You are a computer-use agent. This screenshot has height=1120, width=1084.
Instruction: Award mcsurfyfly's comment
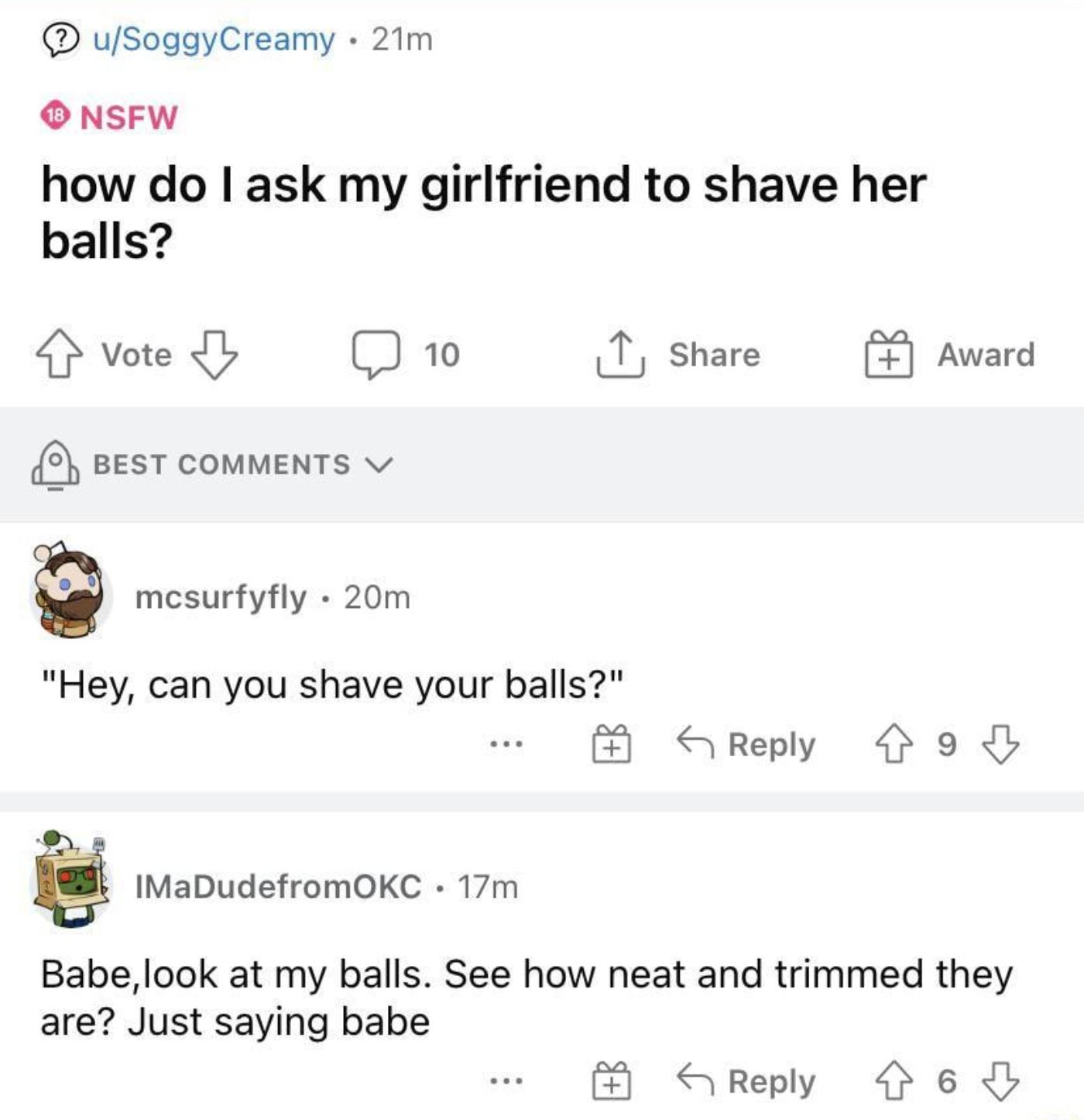pyautogui.click(x=612, y=745)
